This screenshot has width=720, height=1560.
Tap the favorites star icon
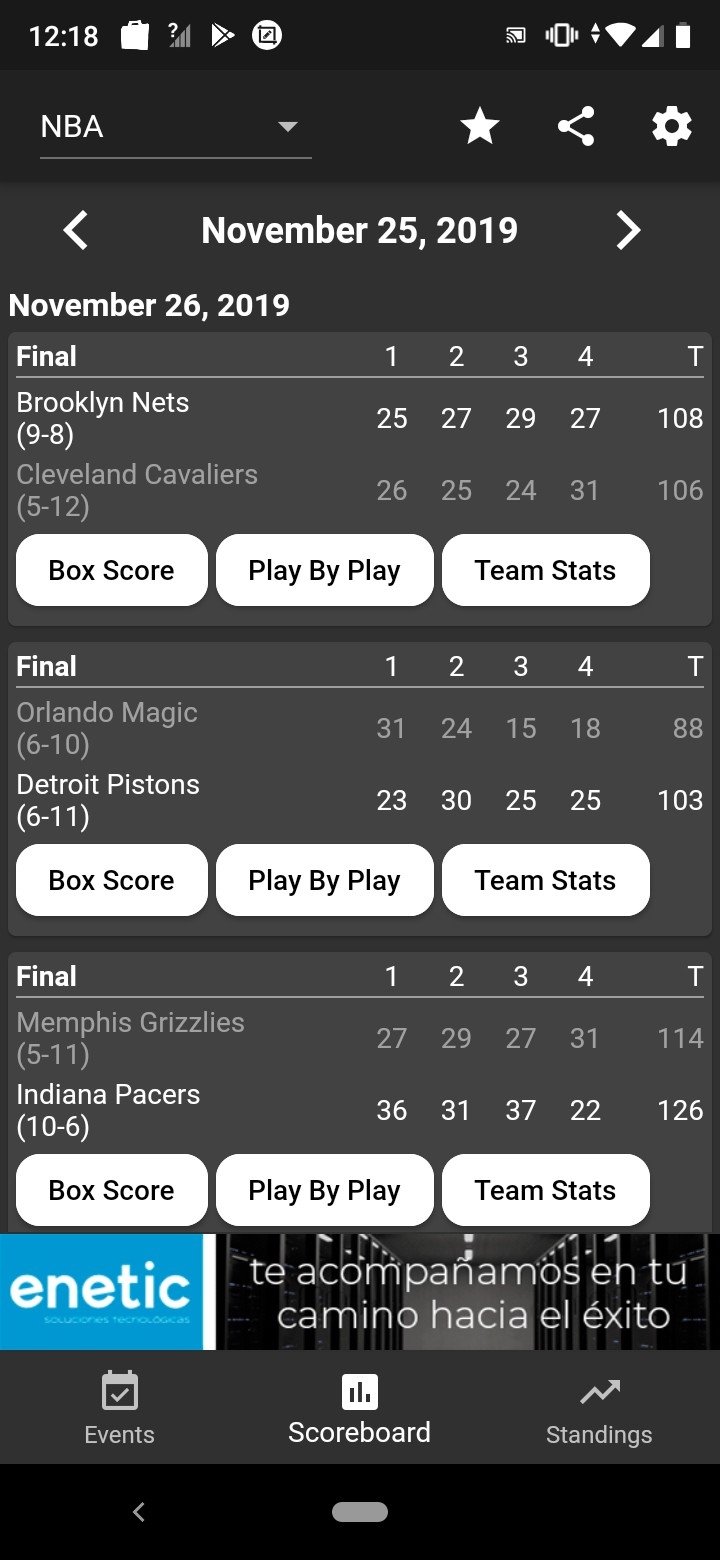pos(480,127)
